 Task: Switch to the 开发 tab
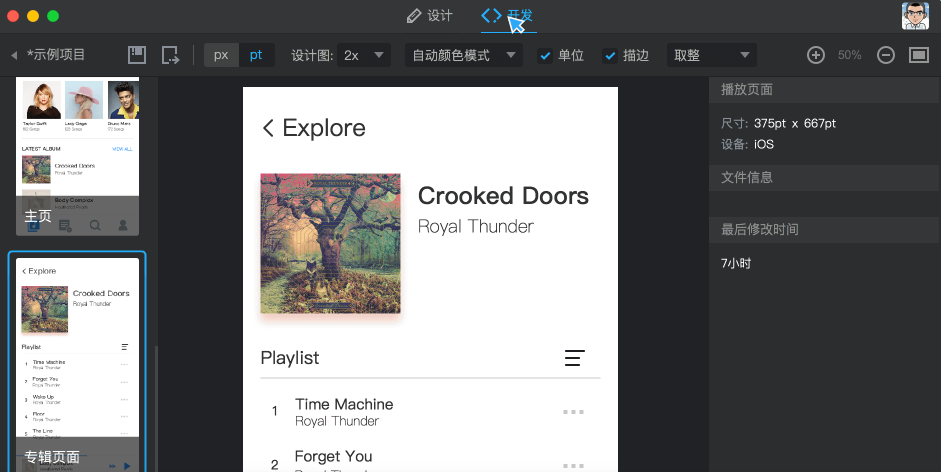[507, 16]
